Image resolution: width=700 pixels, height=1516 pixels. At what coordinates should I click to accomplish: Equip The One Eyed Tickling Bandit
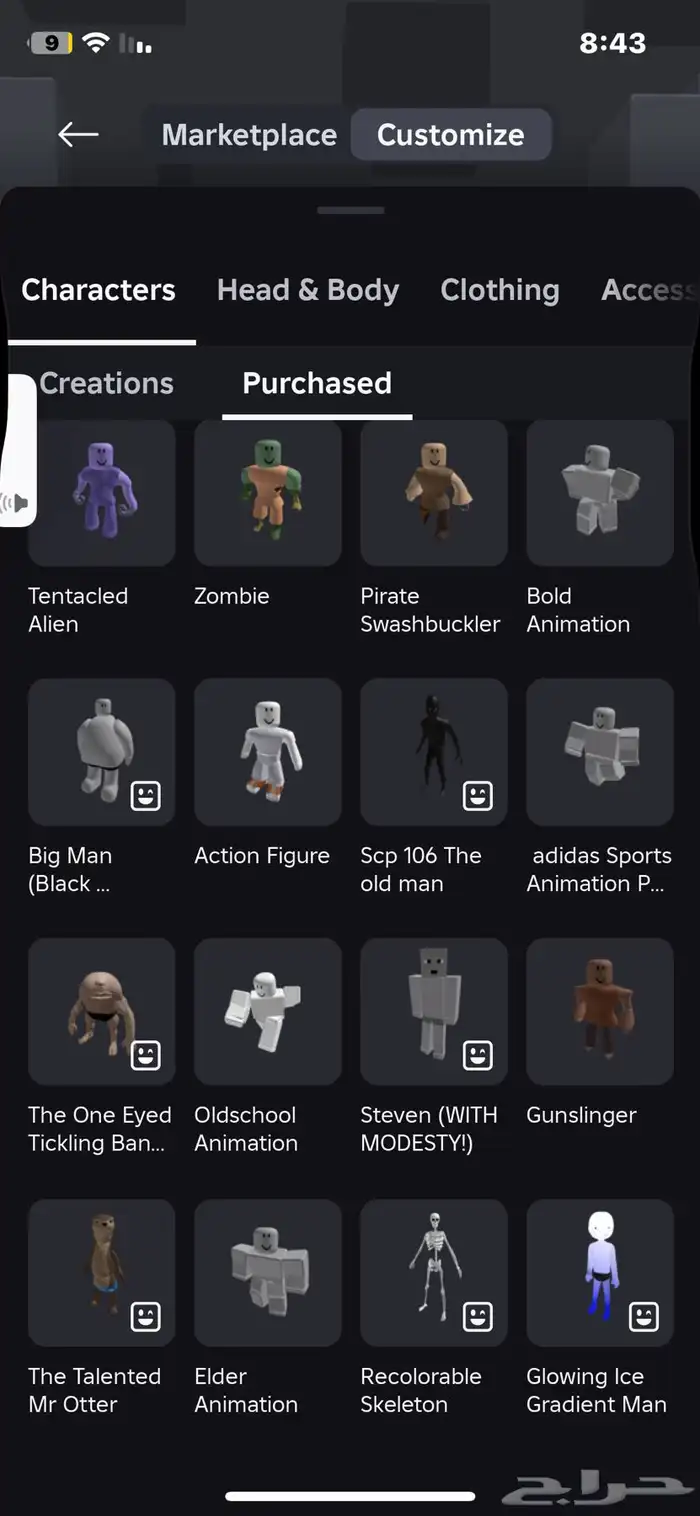point(101,1011)
